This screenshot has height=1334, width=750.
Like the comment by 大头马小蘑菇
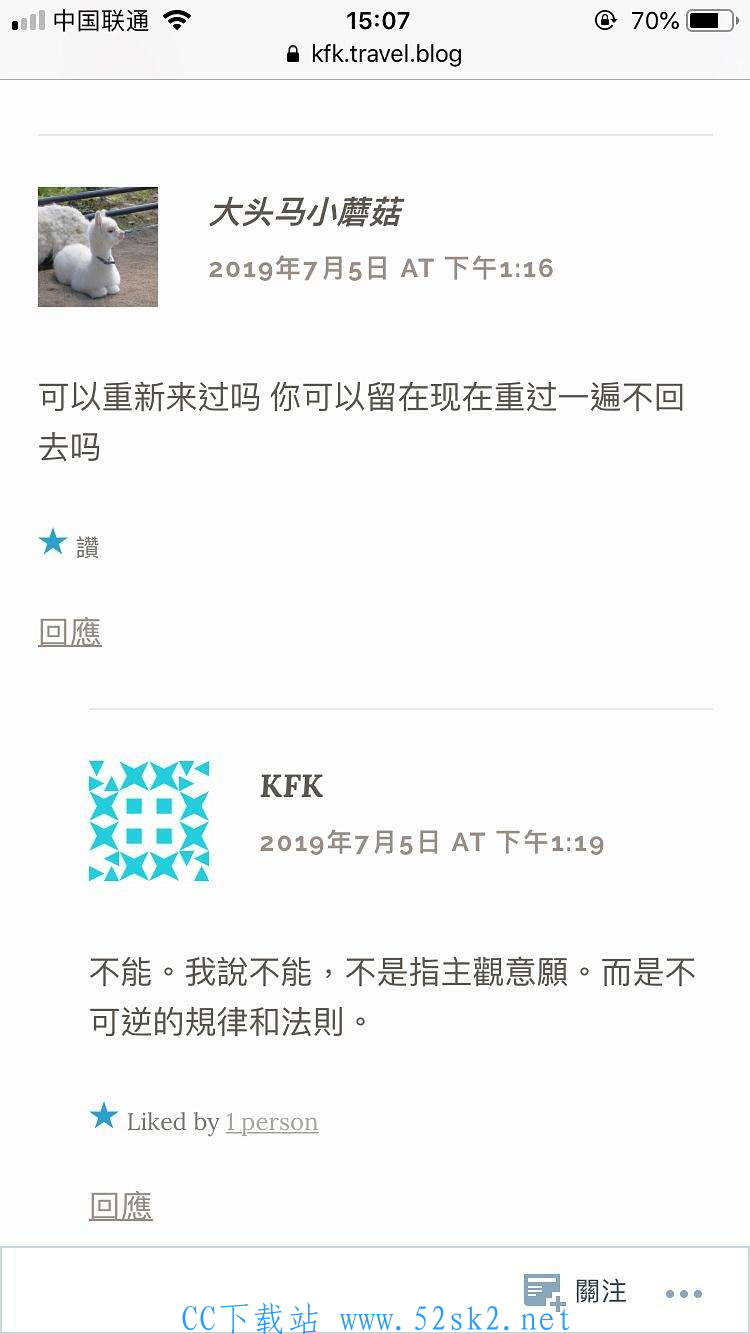point(68,546)
